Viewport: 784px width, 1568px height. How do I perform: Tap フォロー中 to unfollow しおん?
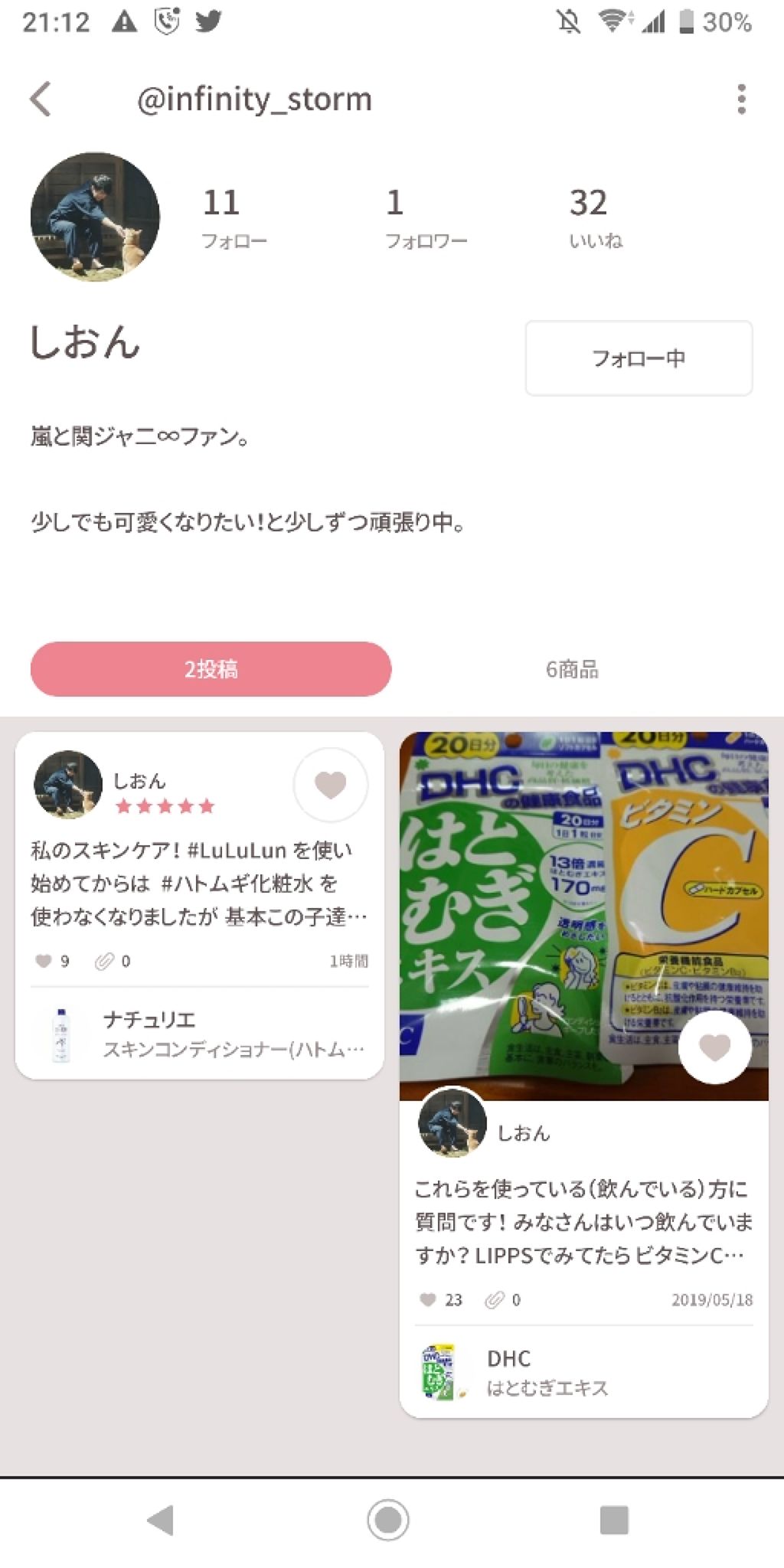click(639, 358)
